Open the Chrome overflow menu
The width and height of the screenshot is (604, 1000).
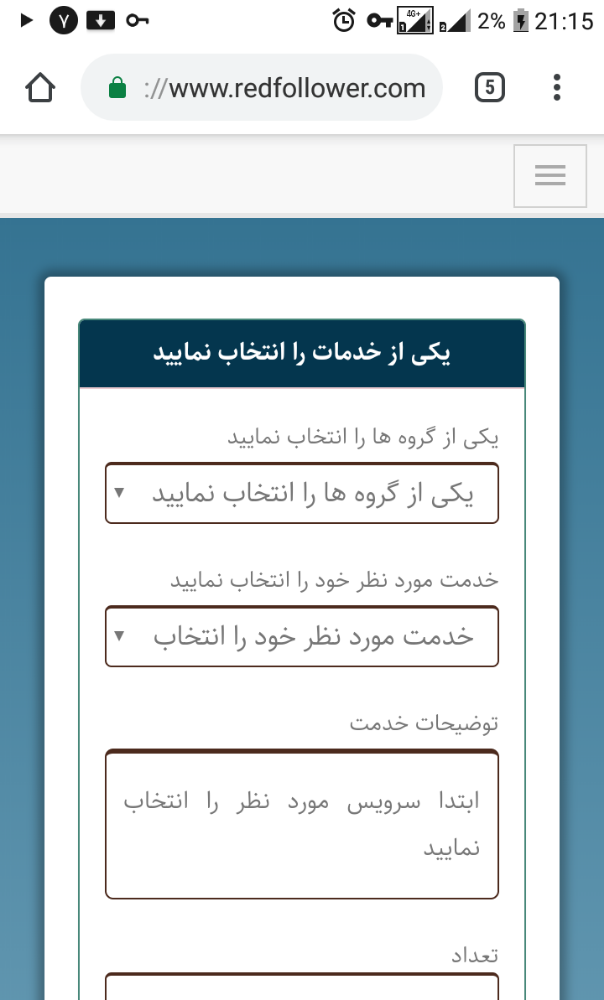point(557,88)
